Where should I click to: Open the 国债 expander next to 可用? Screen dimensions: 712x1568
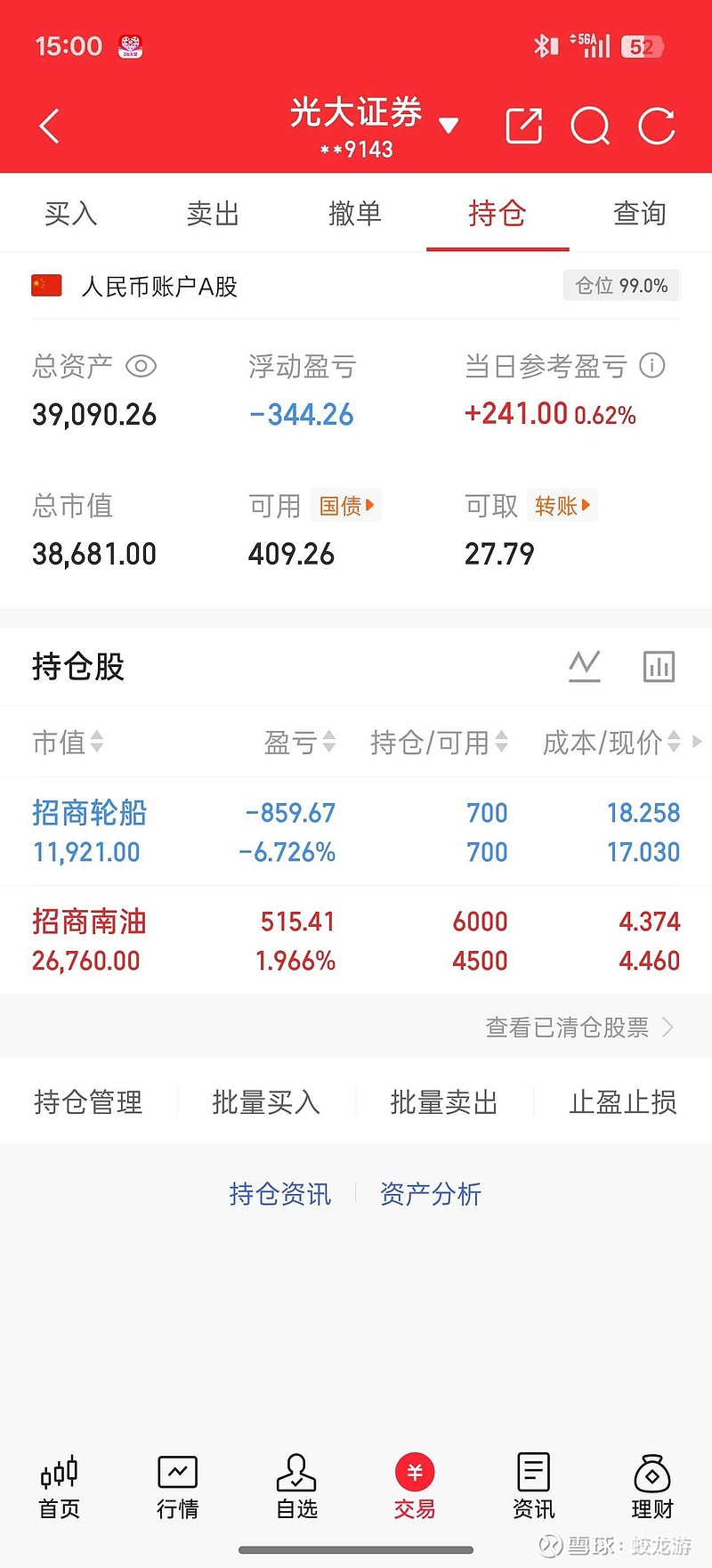345,506
